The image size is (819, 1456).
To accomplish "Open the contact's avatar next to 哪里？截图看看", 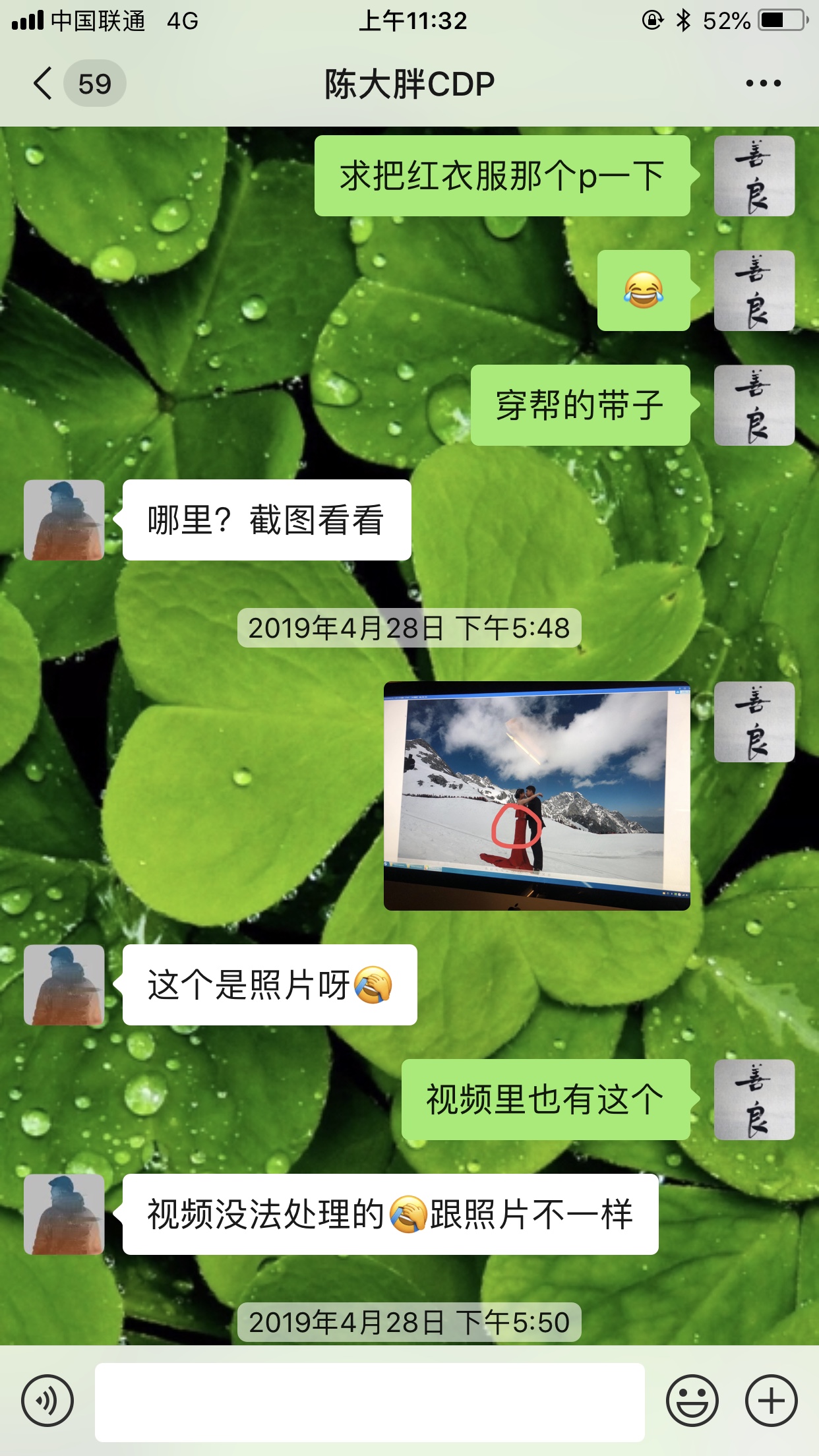I will point(64,520).
